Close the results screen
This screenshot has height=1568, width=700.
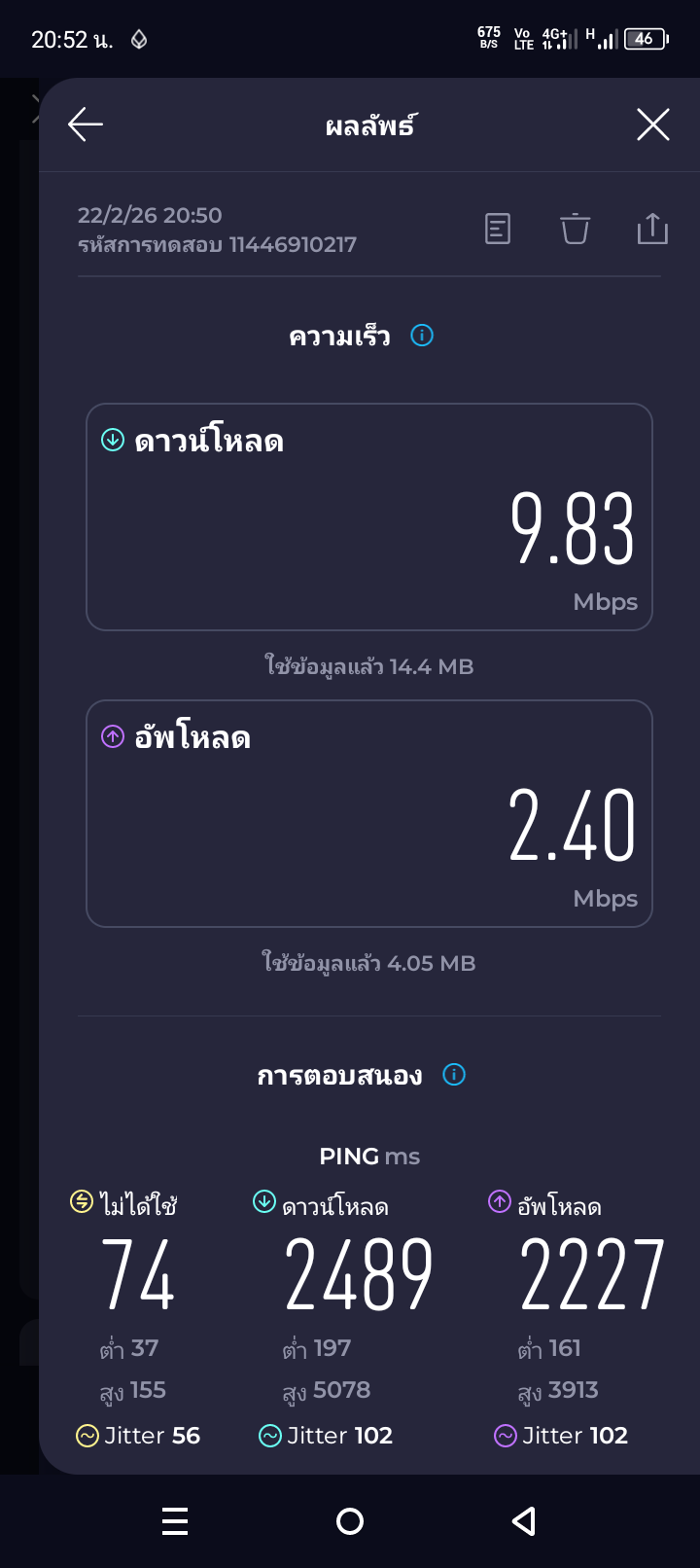pos(652,125)
